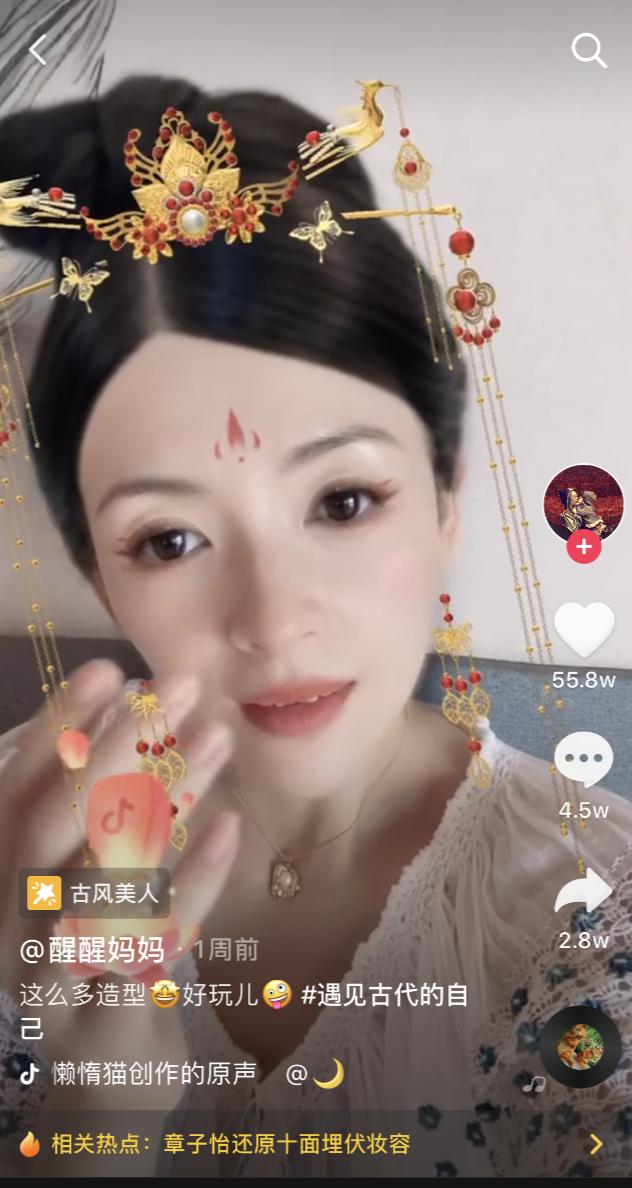Like this video with the heart
632x1188 pixels.
pyautogui.click(x=583, y=631)
